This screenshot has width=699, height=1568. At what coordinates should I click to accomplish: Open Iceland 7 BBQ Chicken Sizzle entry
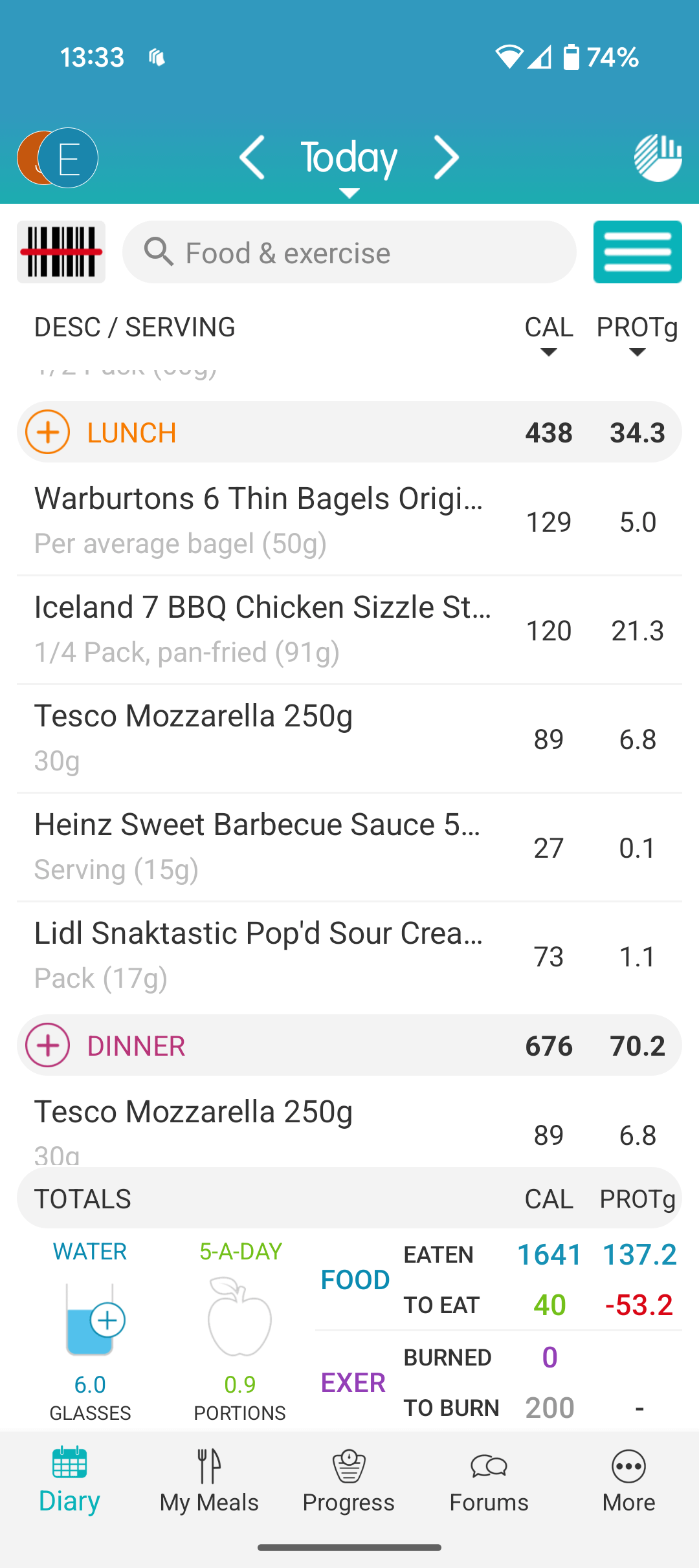click(349, 630)
